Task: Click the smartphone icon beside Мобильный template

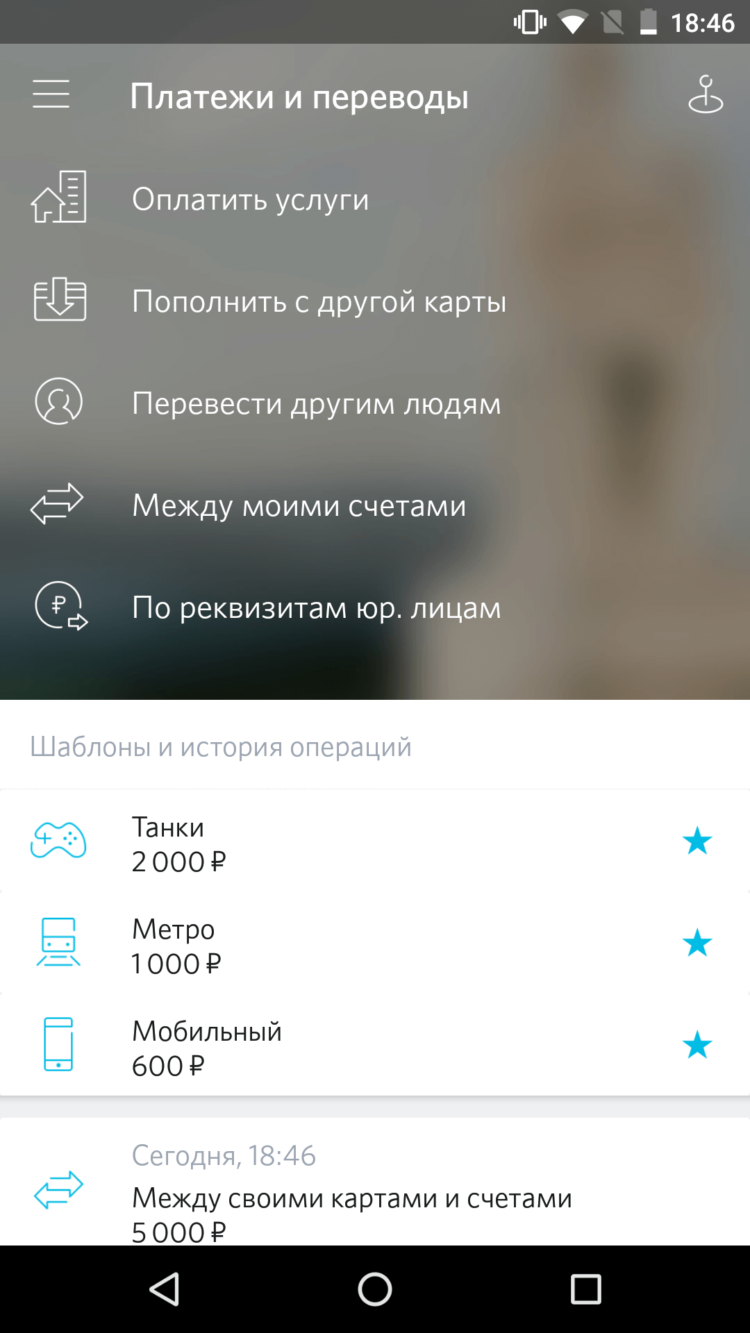Action: coord(58,1044)
